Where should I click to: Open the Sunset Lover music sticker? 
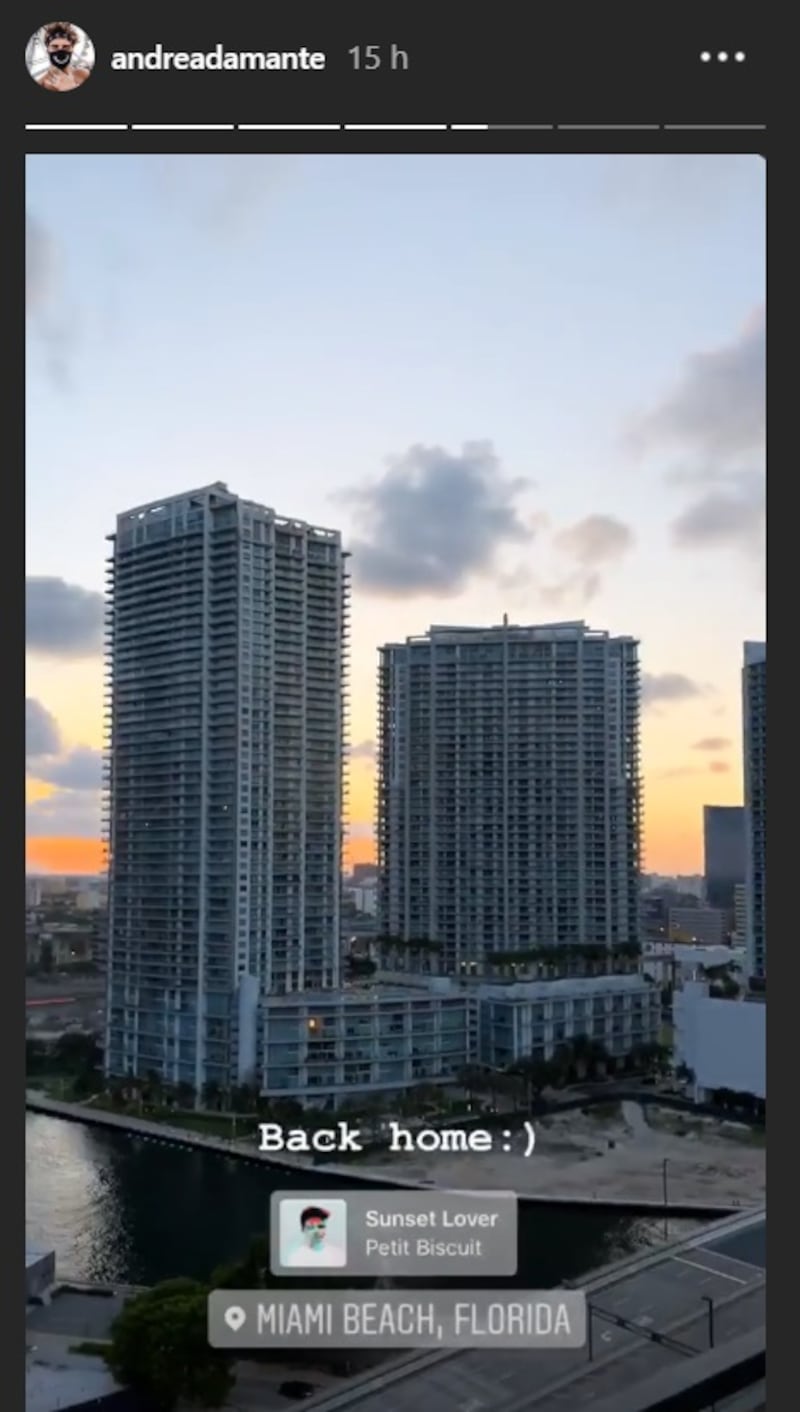coord(394,1232)
